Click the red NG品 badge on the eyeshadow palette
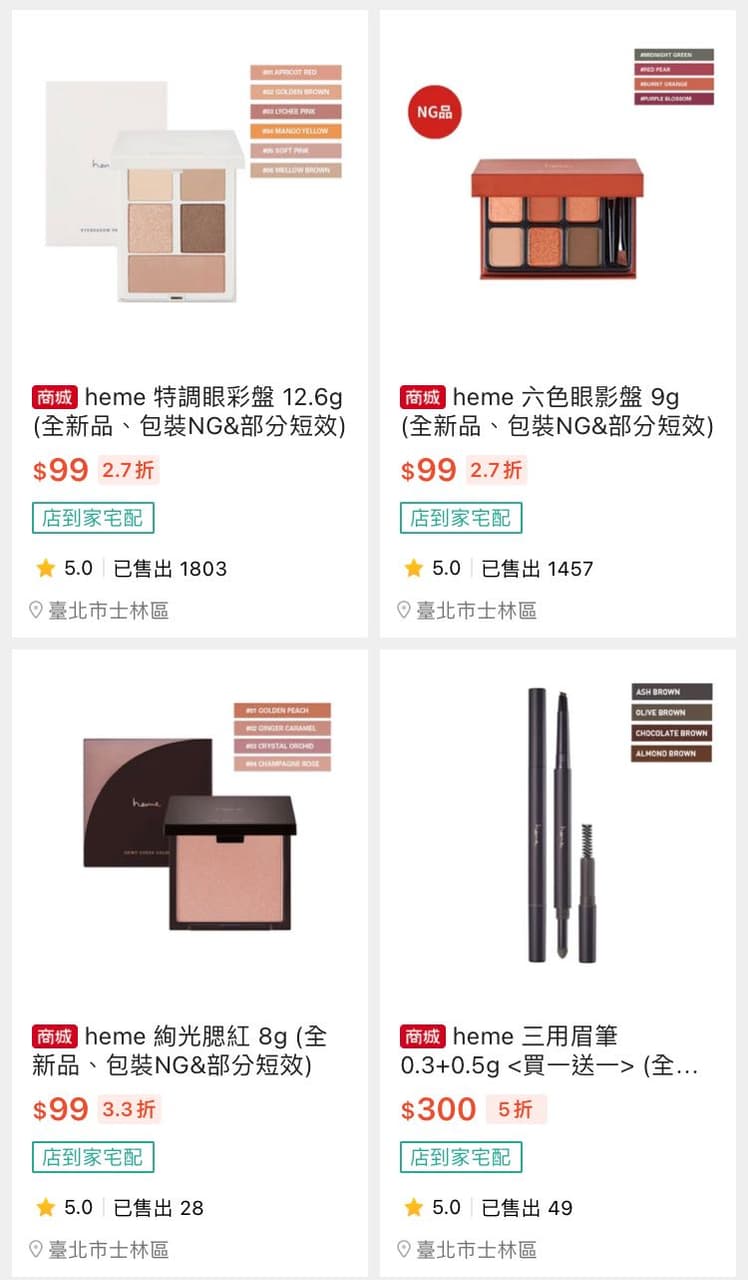Image resolution: width=748 pixels, height=1280 pixels. (x=435, y=114)
